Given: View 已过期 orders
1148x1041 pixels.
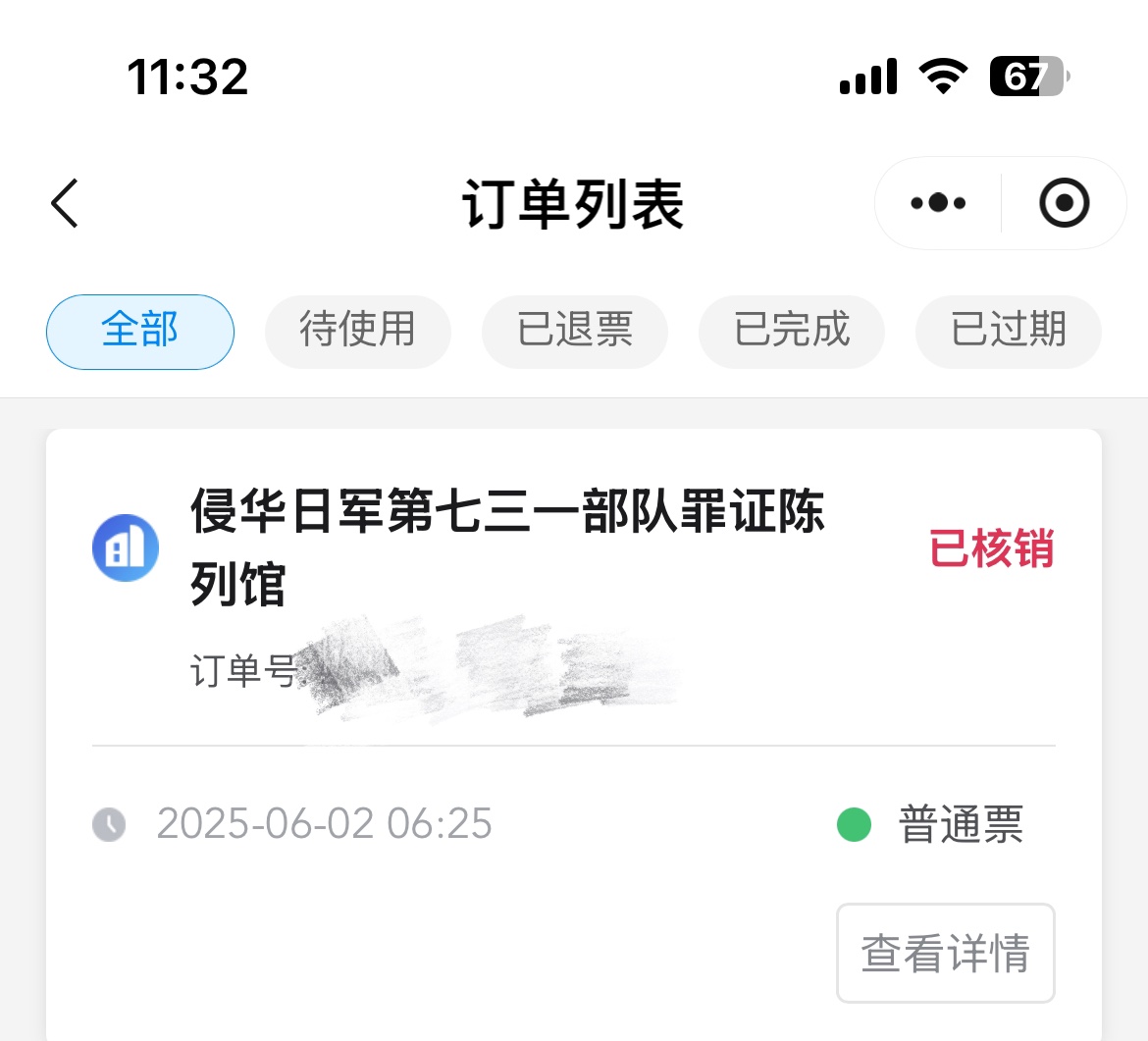Looking at the screenshot, I should click(1008, 332).
